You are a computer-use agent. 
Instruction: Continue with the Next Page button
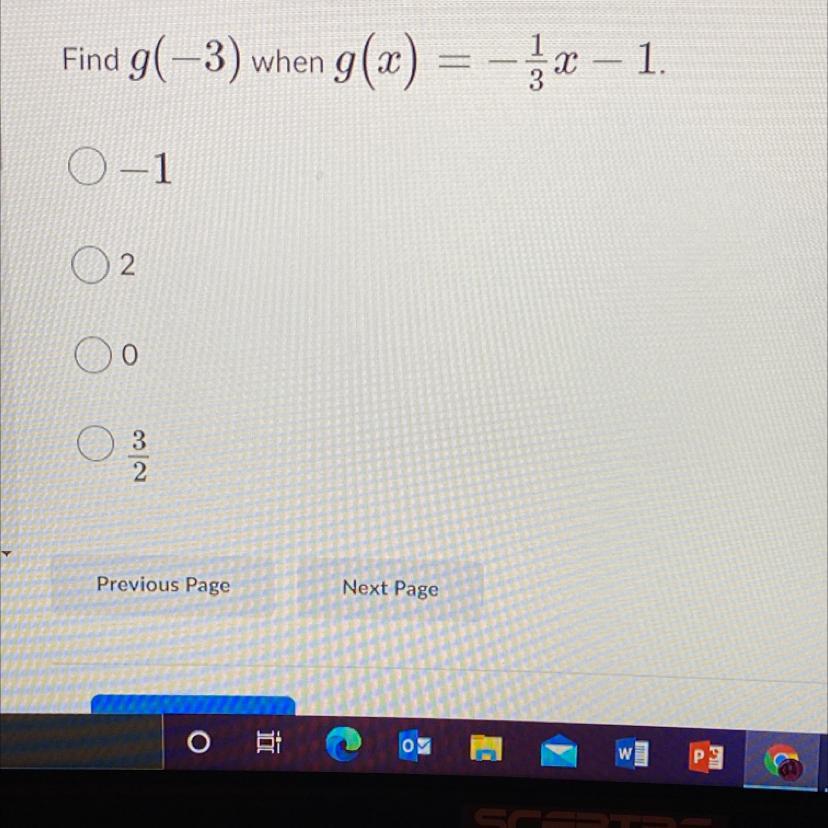[390, 588]
